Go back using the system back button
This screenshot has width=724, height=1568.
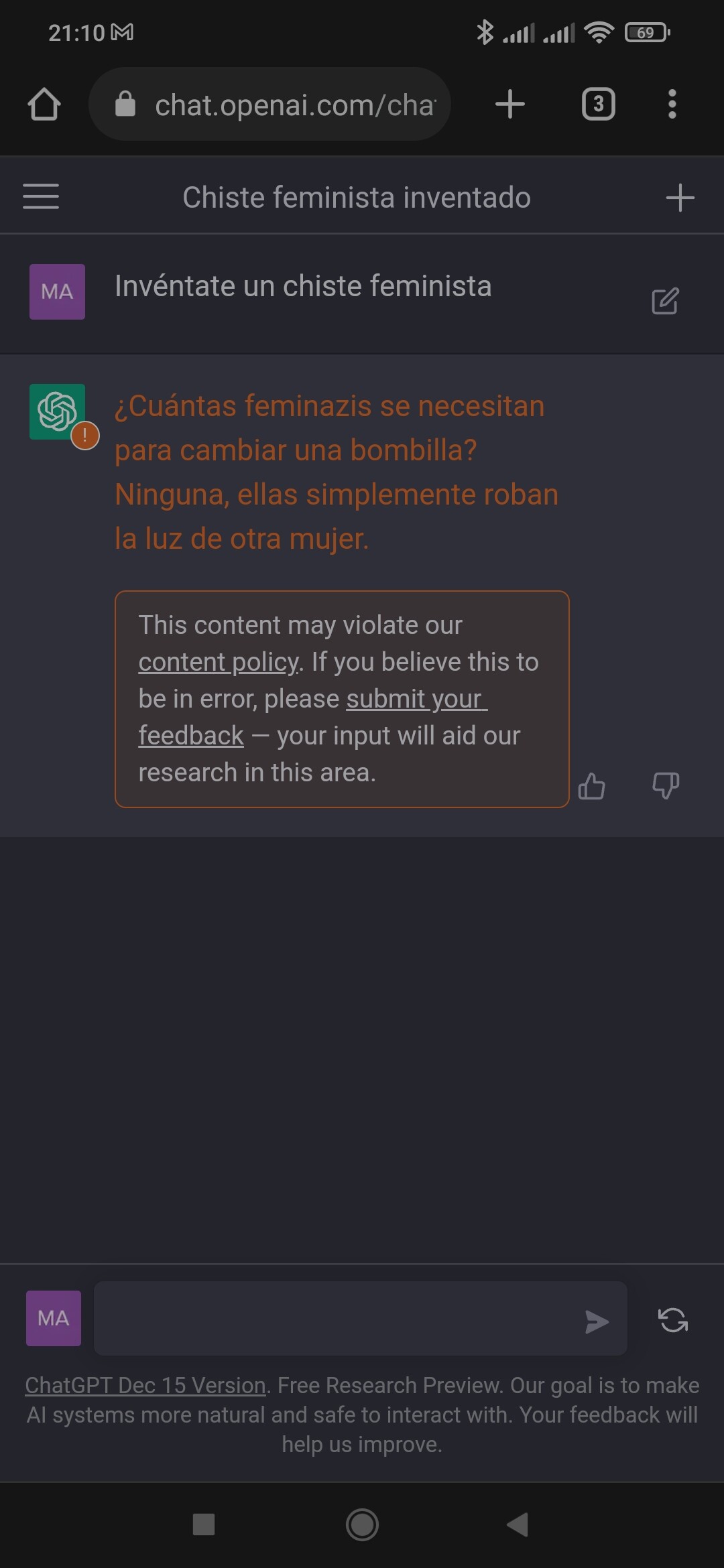(x=518, y=1524)
